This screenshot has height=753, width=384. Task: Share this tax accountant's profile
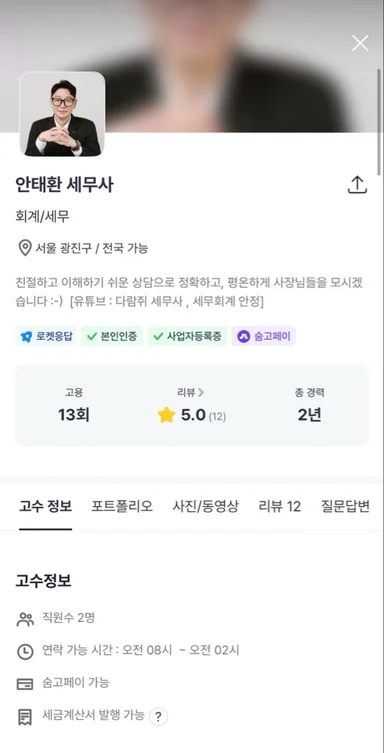tap(357, 185)
